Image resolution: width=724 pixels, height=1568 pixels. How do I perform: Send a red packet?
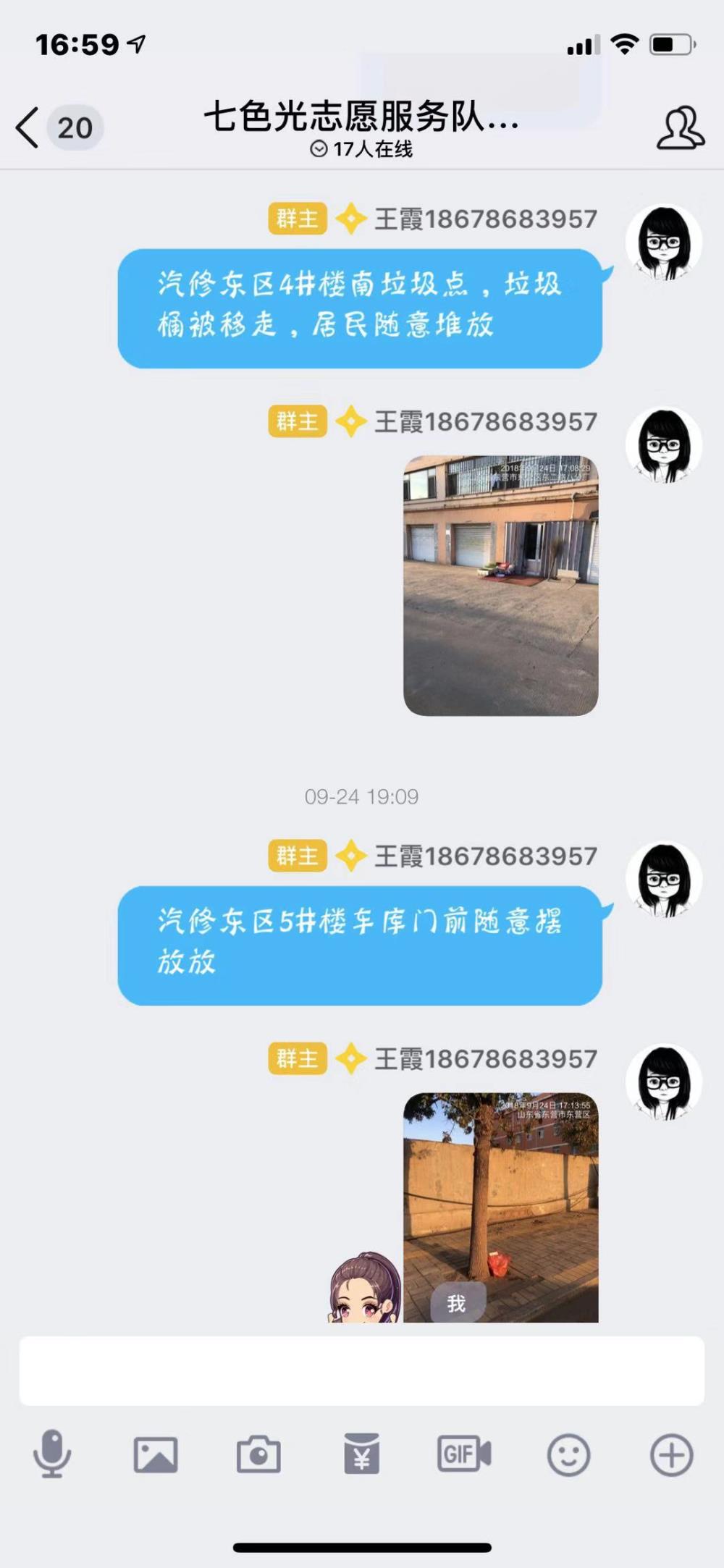(x=361, y=1454)
